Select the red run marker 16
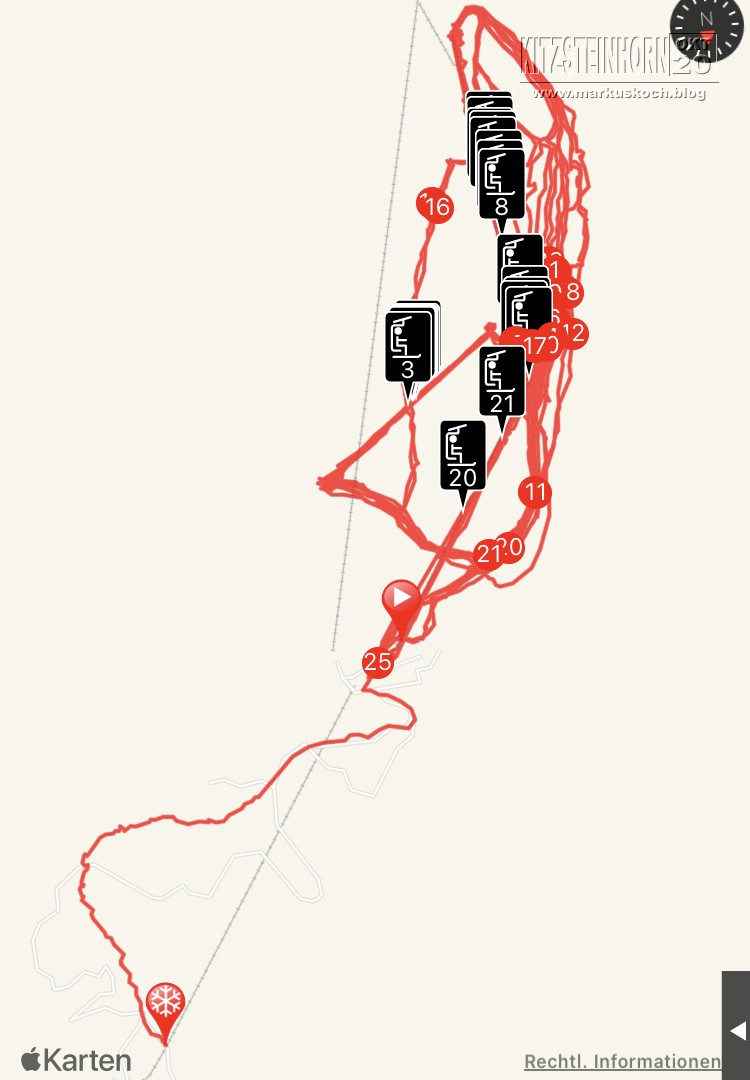The width and height of the screenshot is (750, 1080). tap(438, 207)
